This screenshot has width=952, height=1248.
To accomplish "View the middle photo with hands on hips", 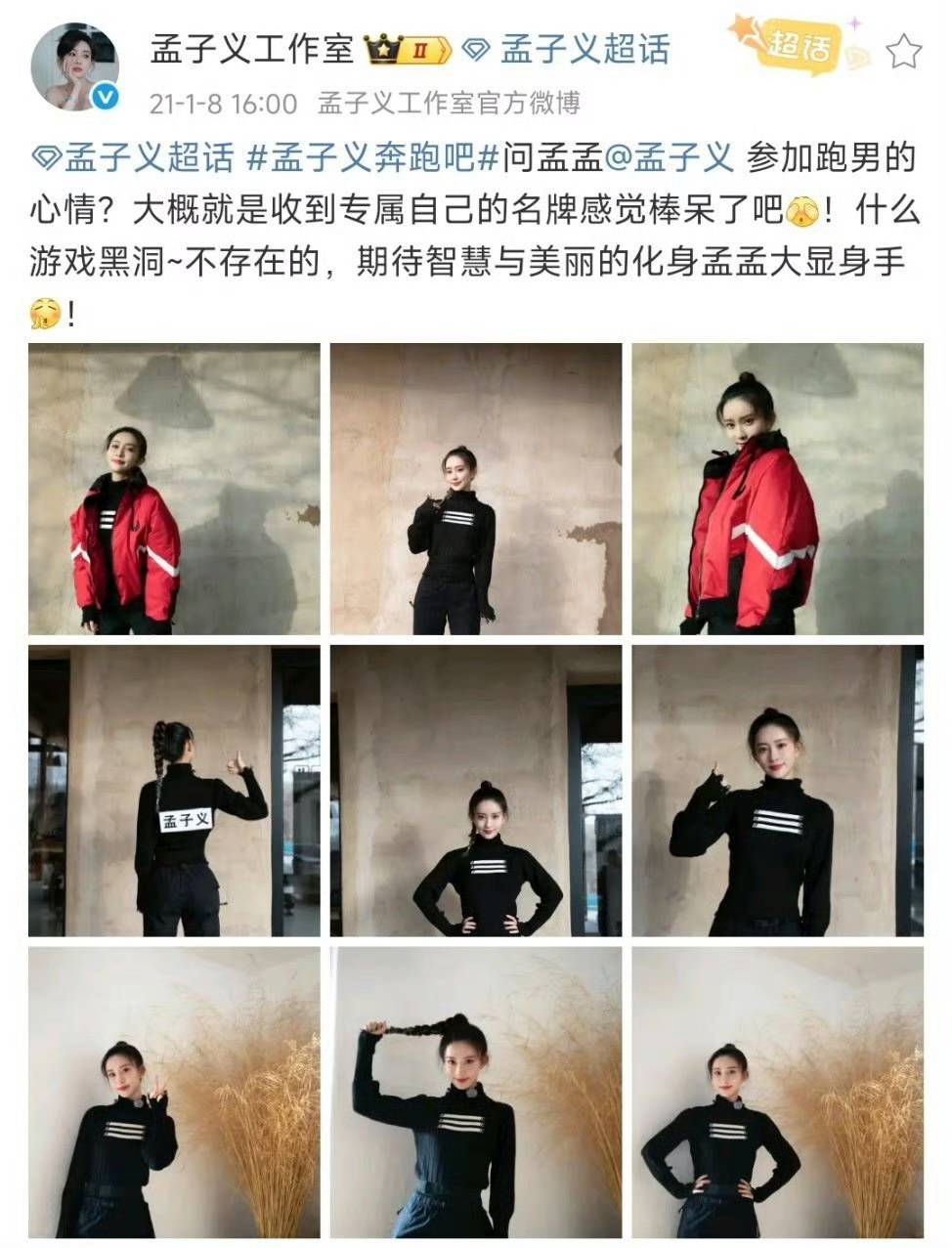I will 476,790.
